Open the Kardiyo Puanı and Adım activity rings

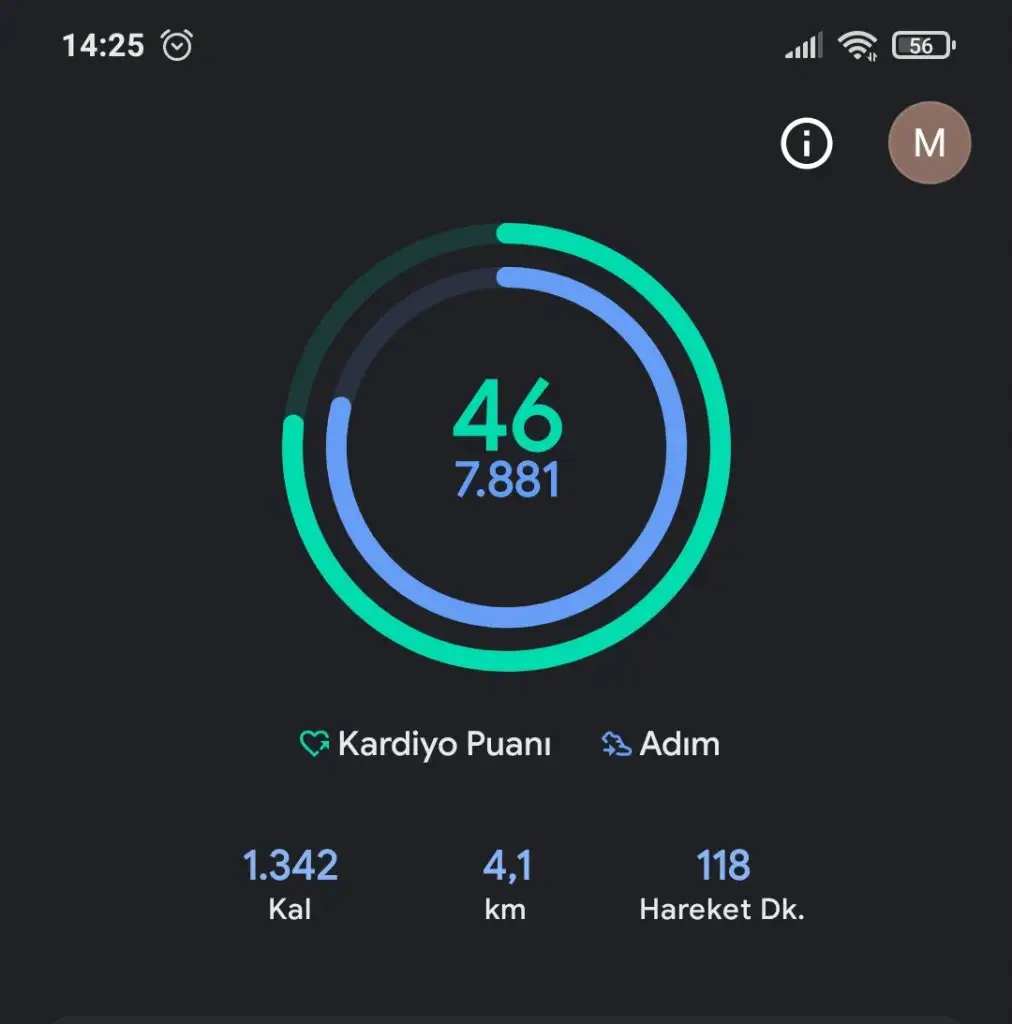pos(507,446)
